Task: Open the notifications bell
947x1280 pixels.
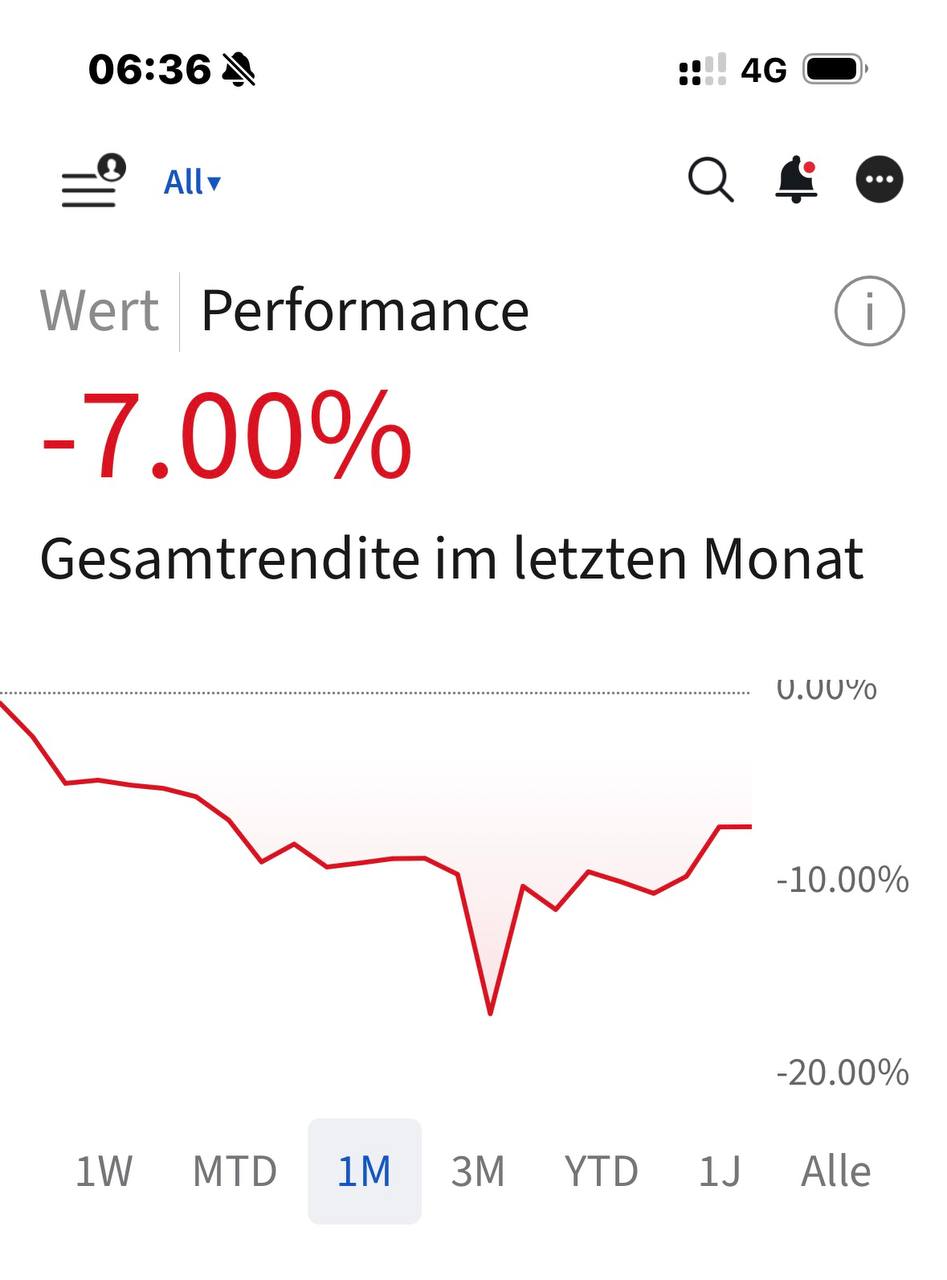Action: (x=796, y=180)
